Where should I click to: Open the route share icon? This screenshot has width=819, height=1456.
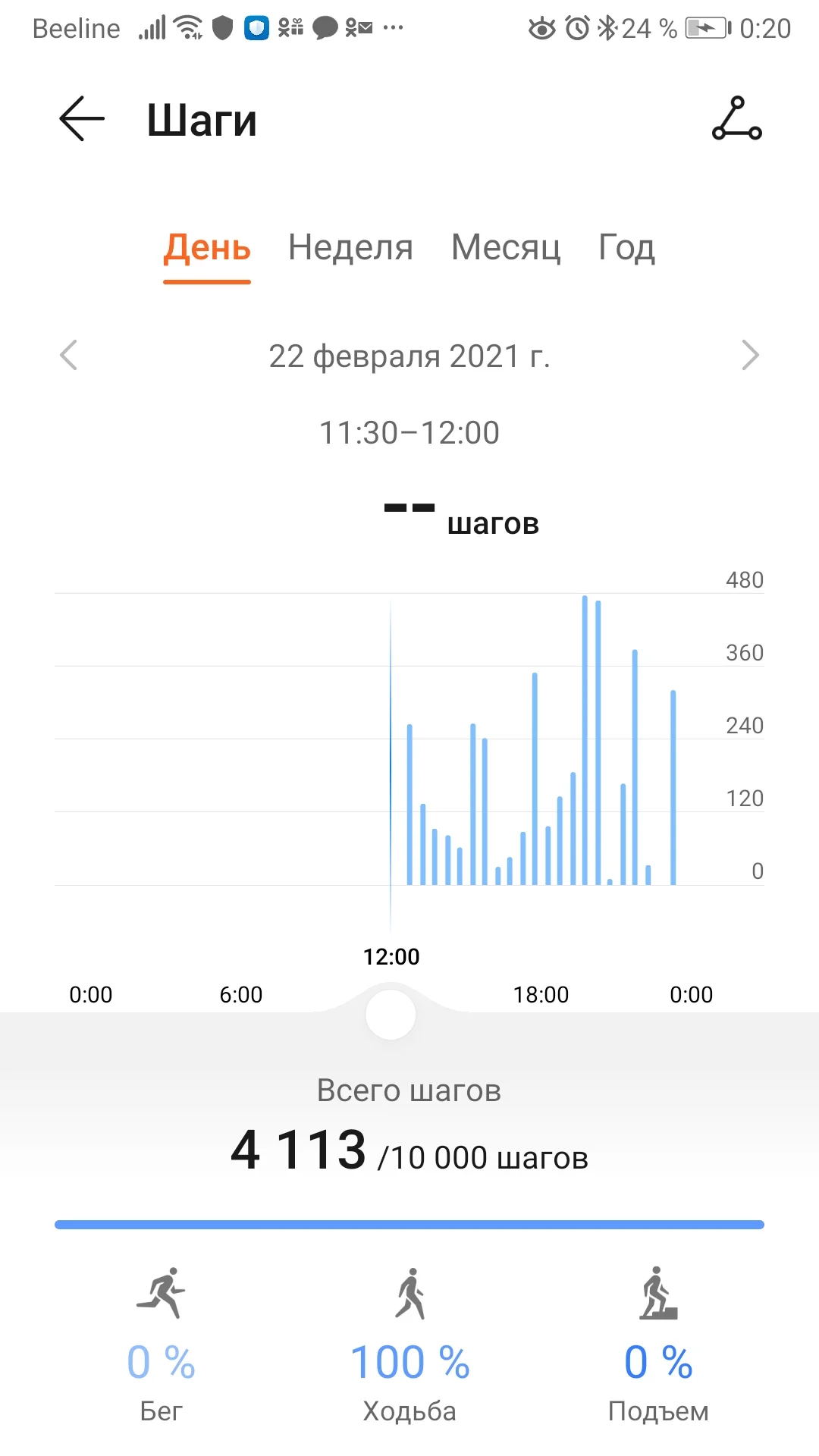coord(736,119)
